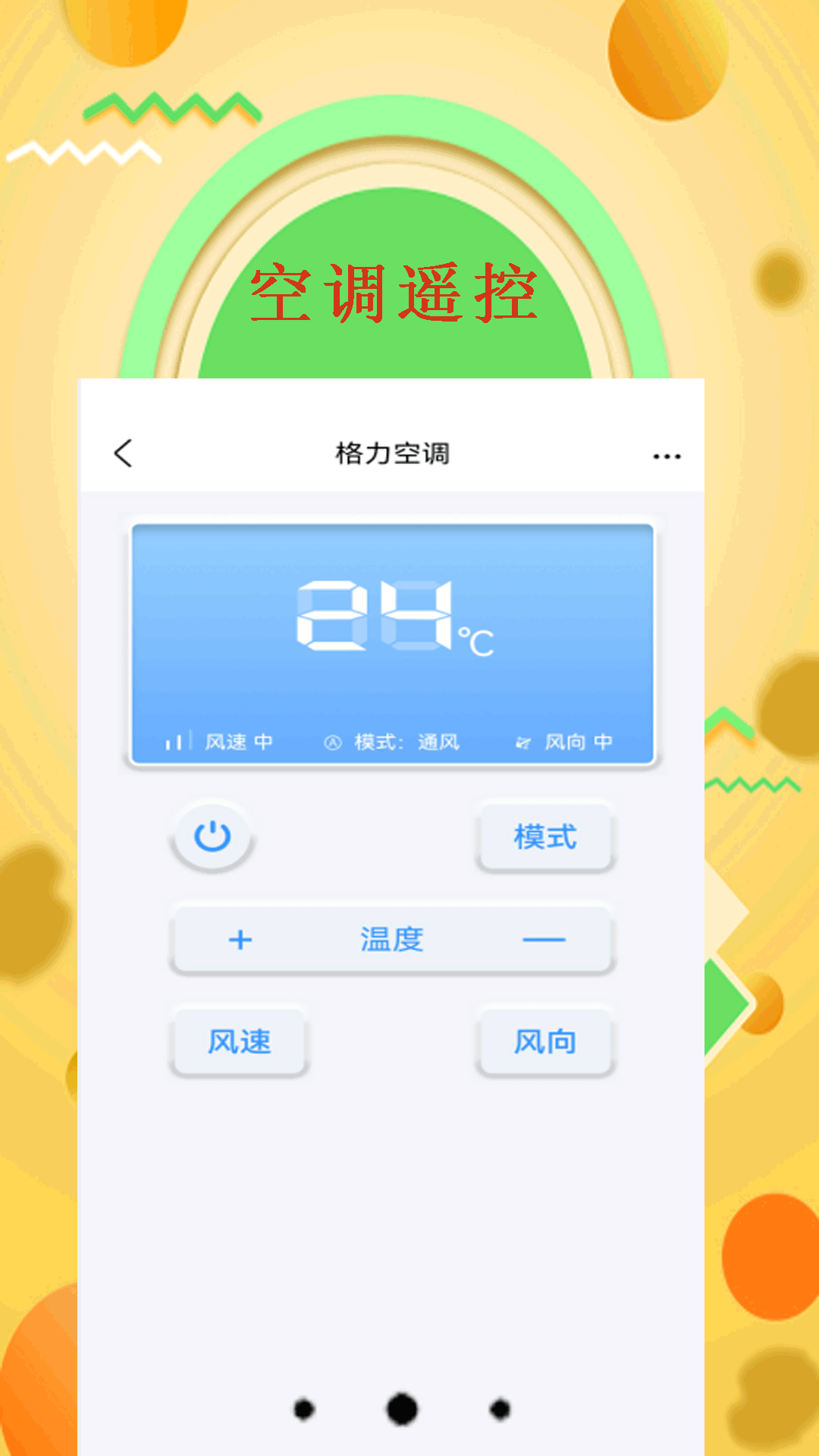Jump to the middle page dot
Image resolution: width=819 pixels, height=1456 pixels.
click(x=401, y=1408)
